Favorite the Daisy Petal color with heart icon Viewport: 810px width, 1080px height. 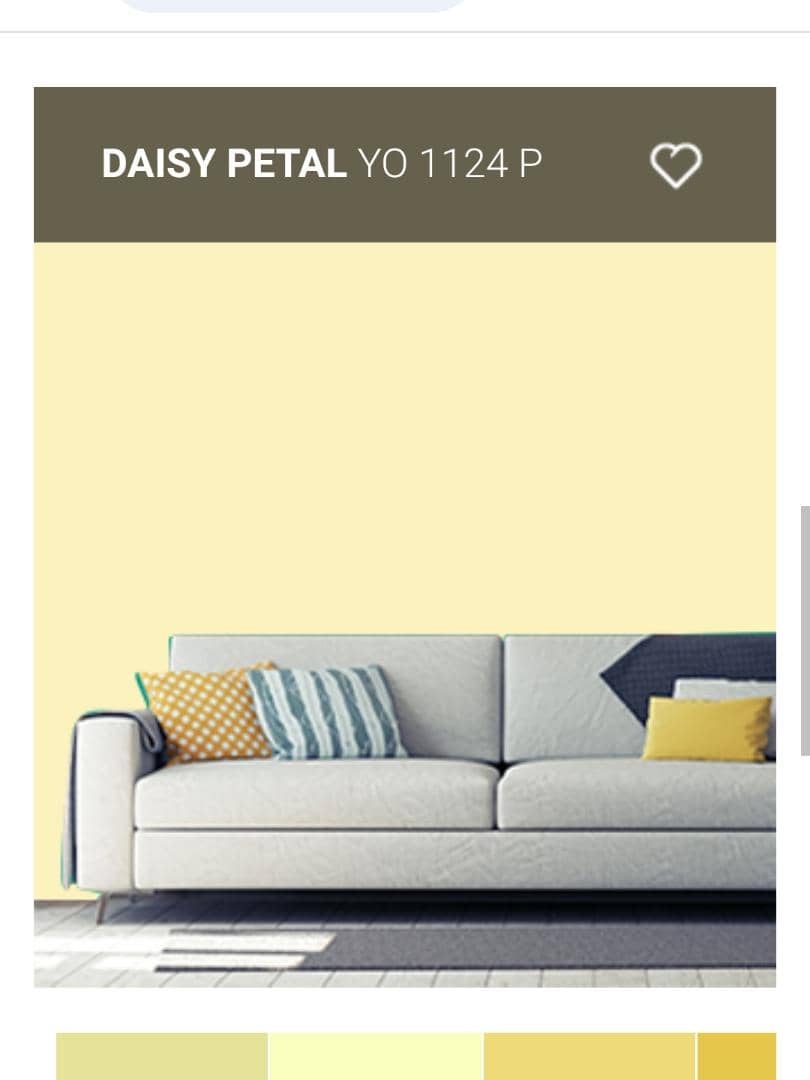coord(676,165)
